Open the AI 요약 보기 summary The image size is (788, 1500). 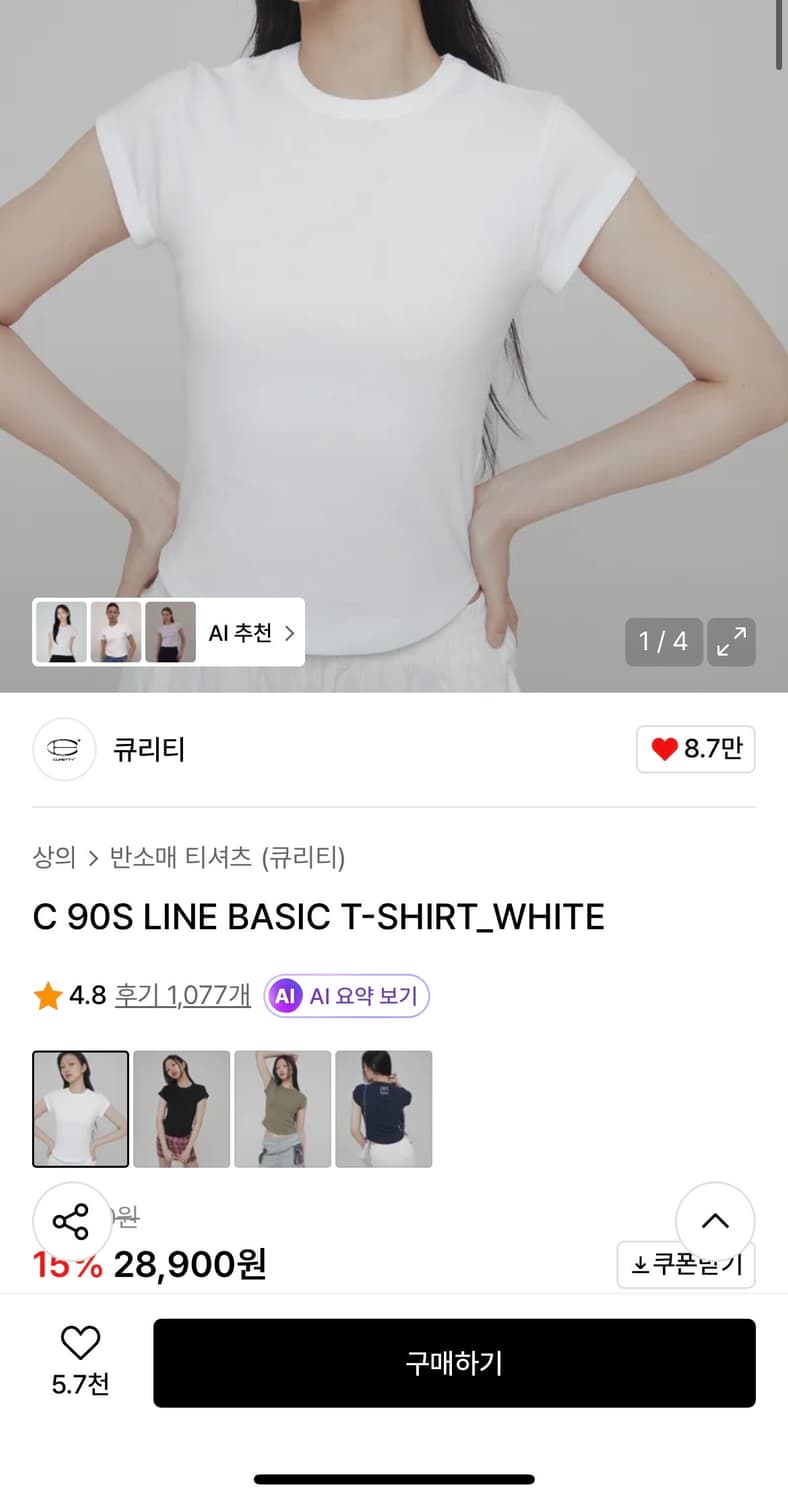point(345,995)
